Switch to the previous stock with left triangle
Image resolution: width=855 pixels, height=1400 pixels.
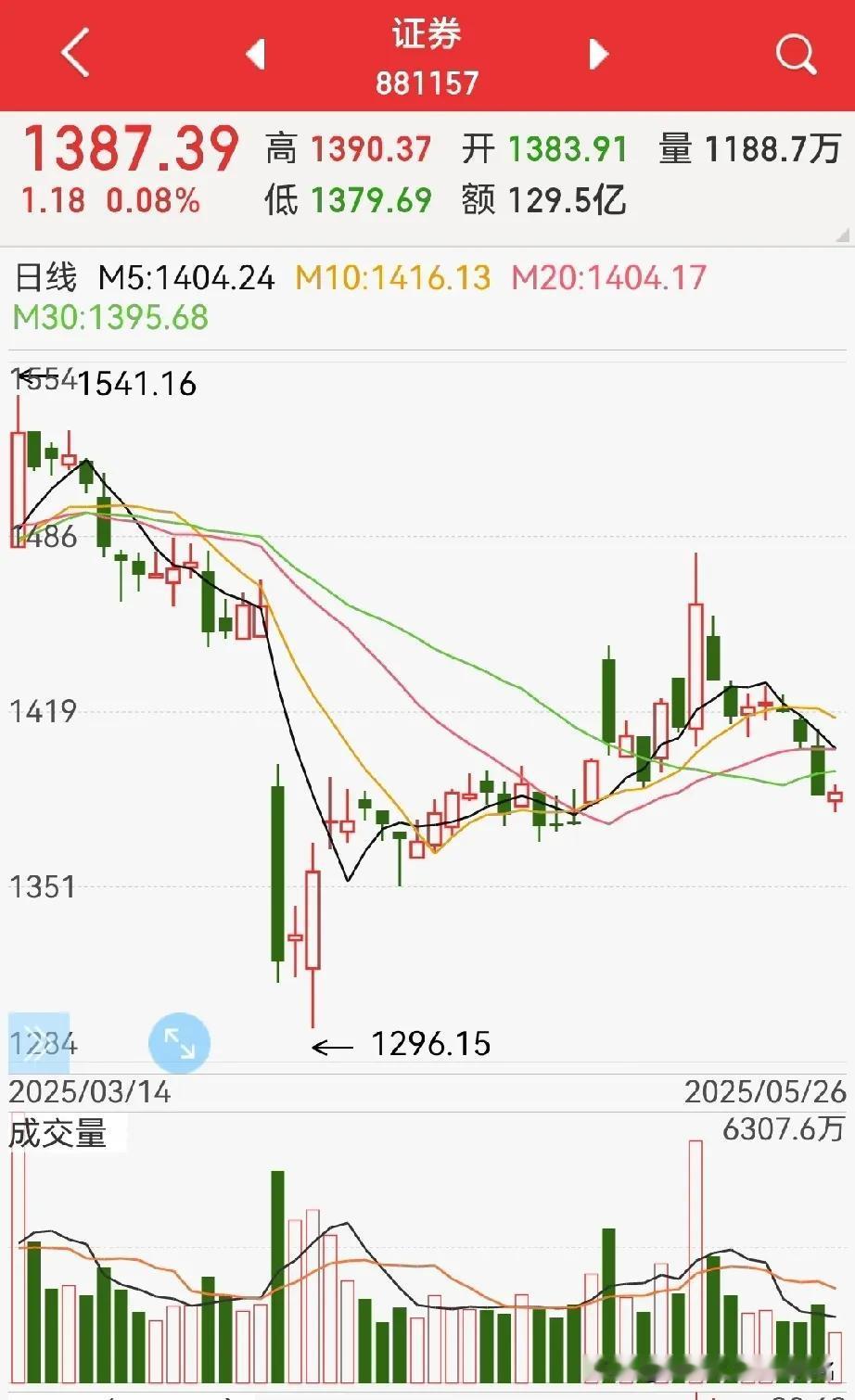(255, 54)
